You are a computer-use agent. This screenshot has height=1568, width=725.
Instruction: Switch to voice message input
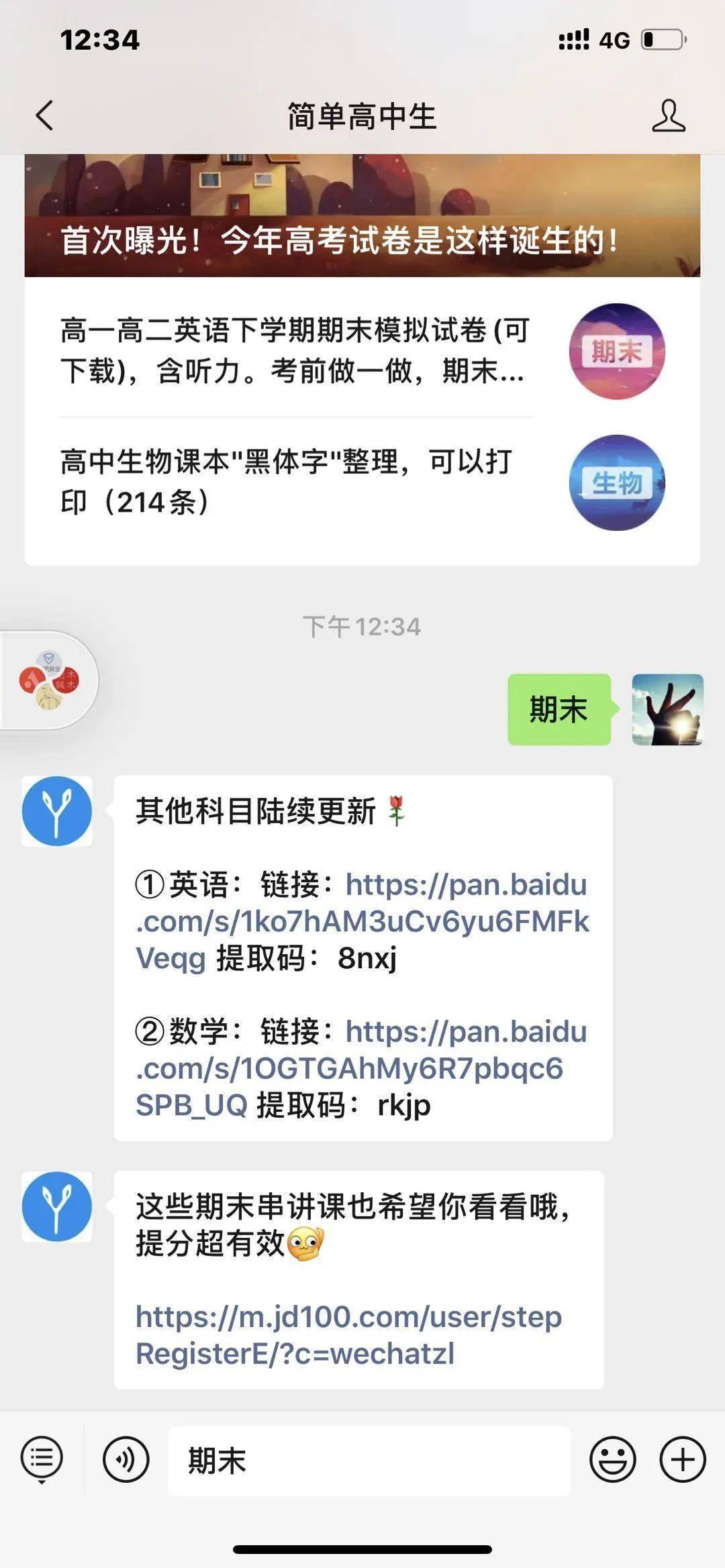point(126,1459)
